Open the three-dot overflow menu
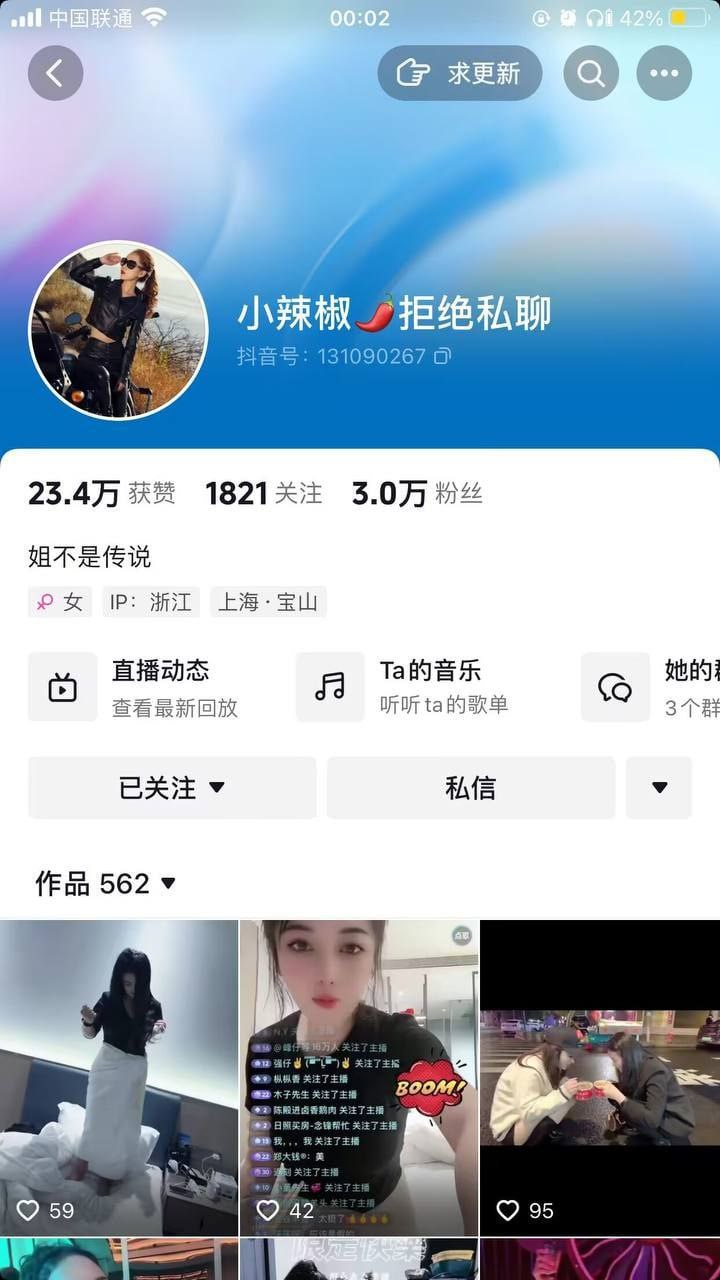The width and height of the screenshot is (720, 1280). pyautogui.click(x=664, y=73)
